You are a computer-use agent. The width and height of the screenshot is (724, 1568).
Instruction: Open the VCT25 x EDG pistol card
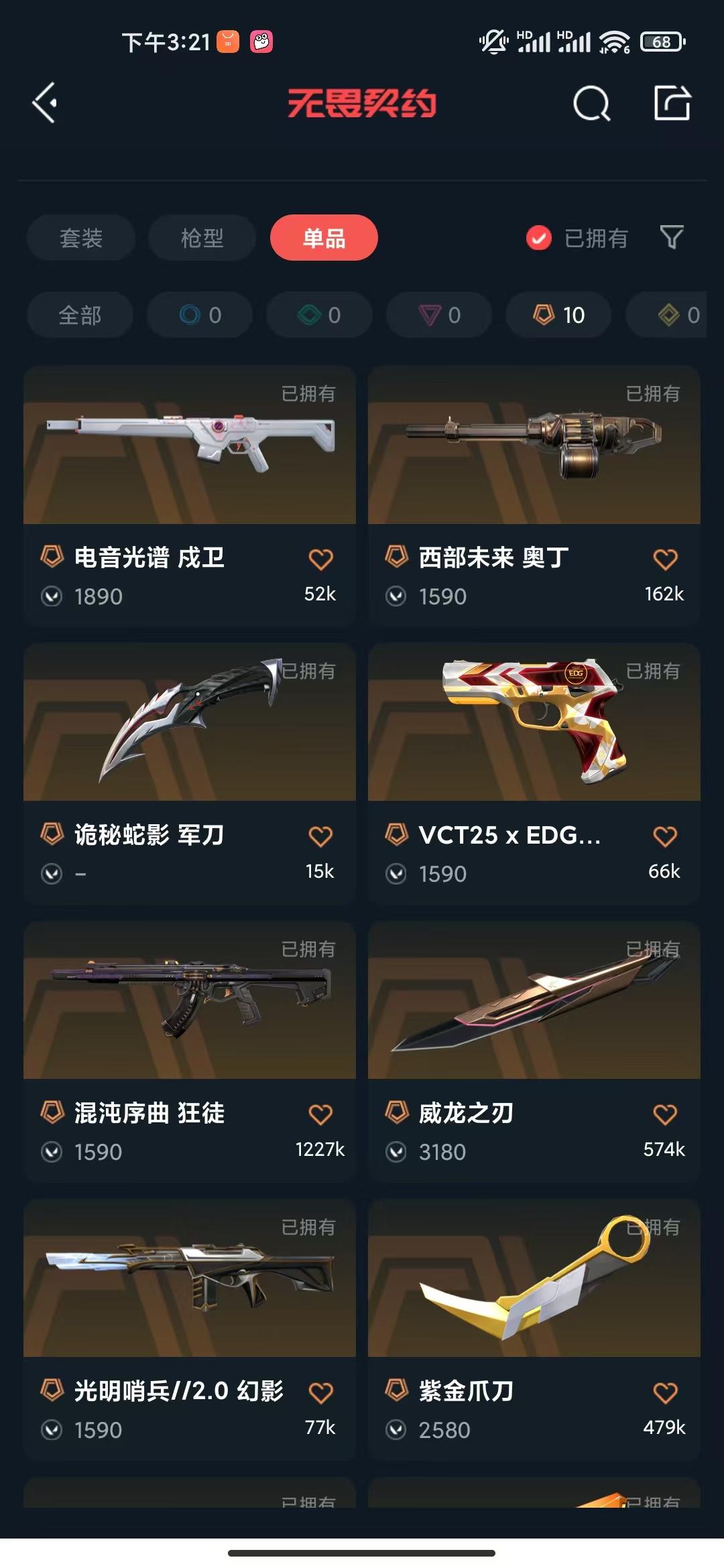(534, 774)
